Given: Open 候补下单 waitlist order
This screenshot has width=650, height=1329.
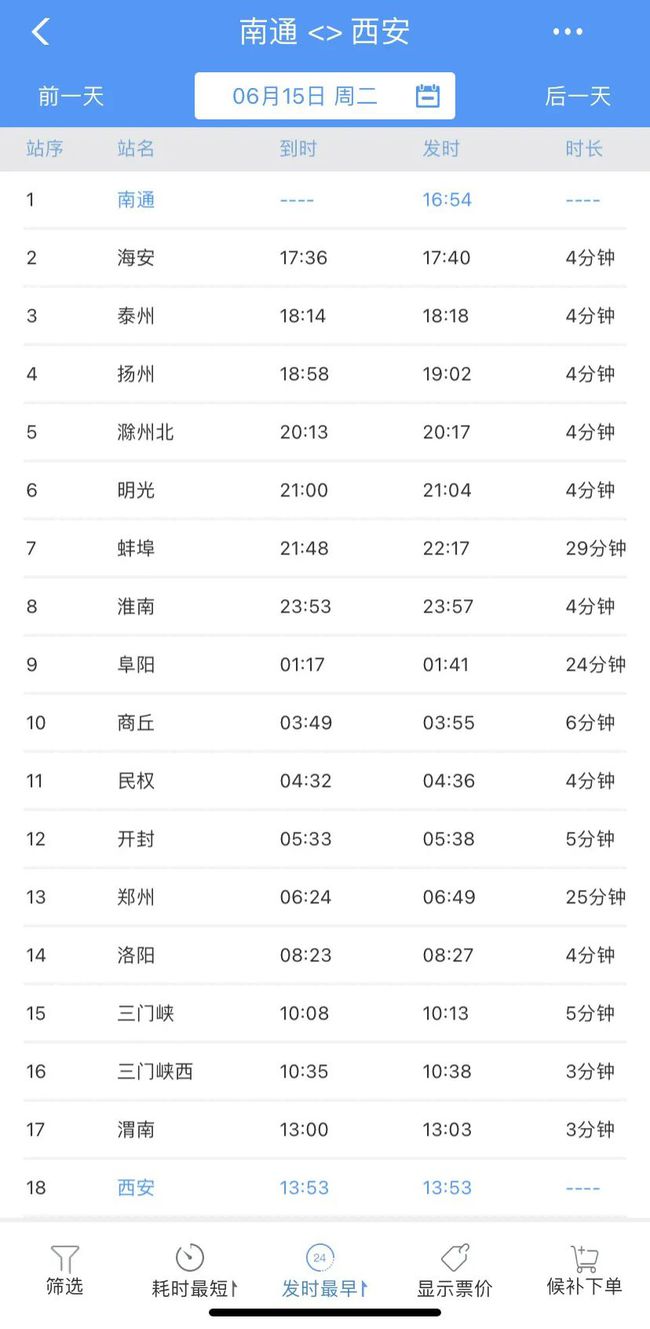Looking at the screenshot, I should pyautogui.click(x=584, y=1271).
